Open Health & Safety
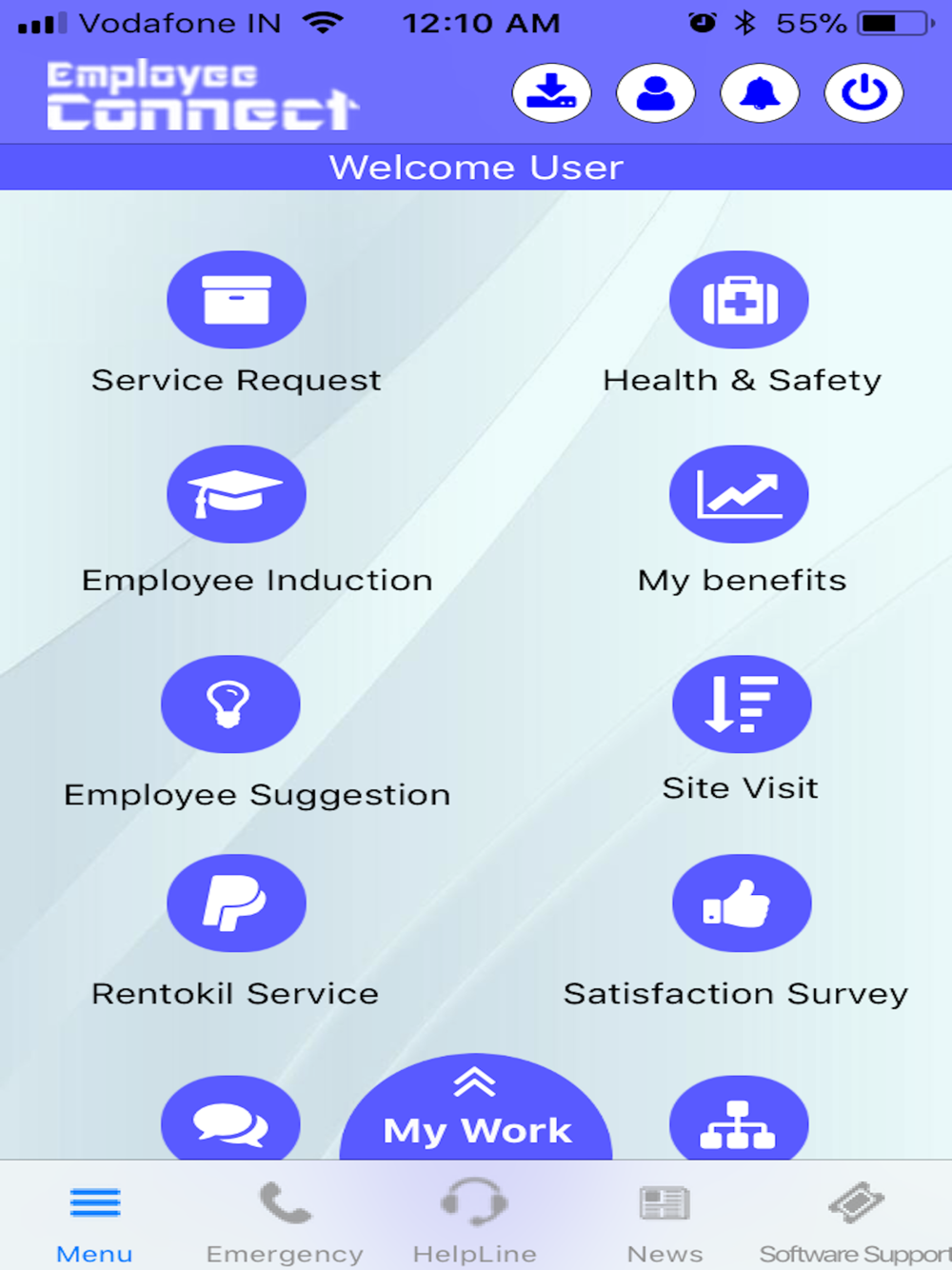The image size is (952, 1270). [740, 301]
